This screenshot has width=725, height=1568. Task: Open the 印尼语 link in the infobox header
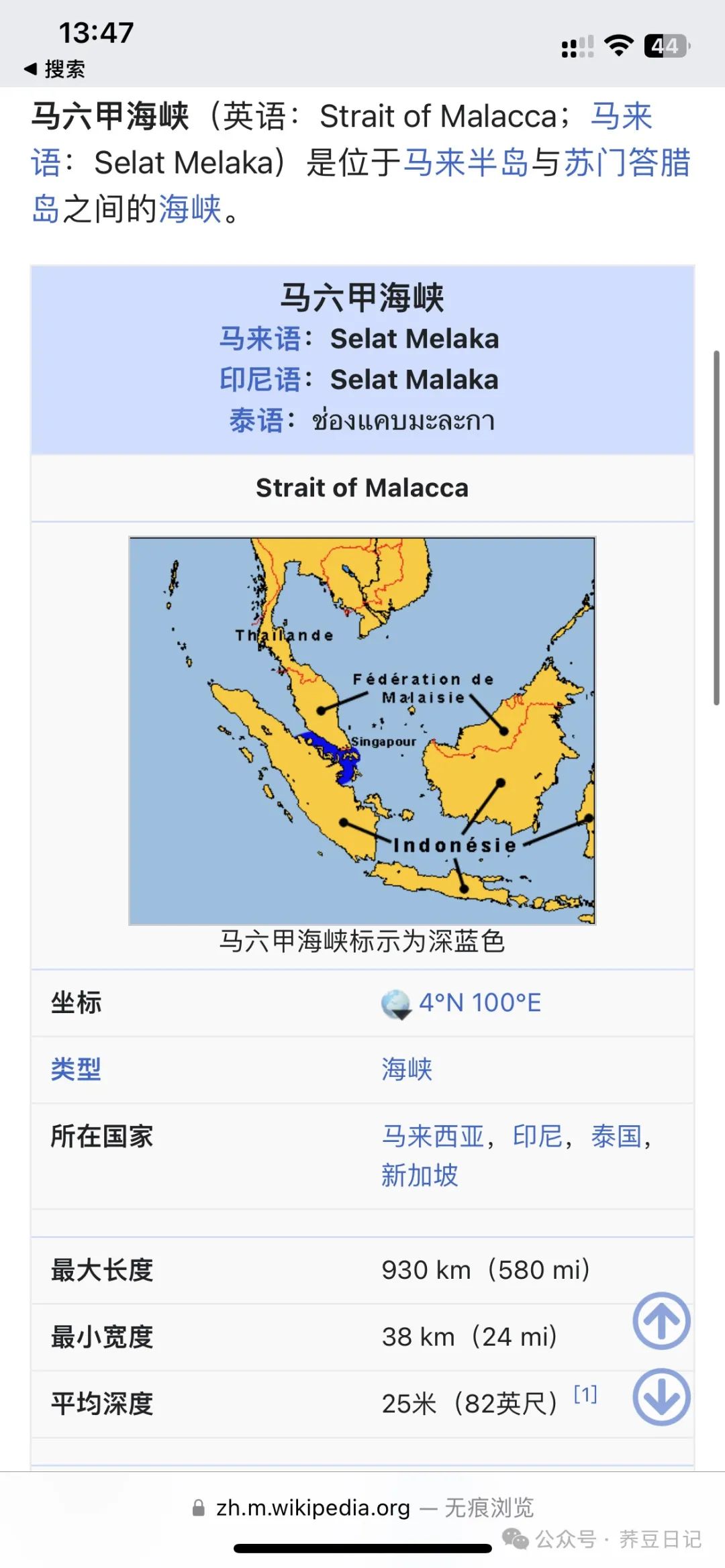260,380
